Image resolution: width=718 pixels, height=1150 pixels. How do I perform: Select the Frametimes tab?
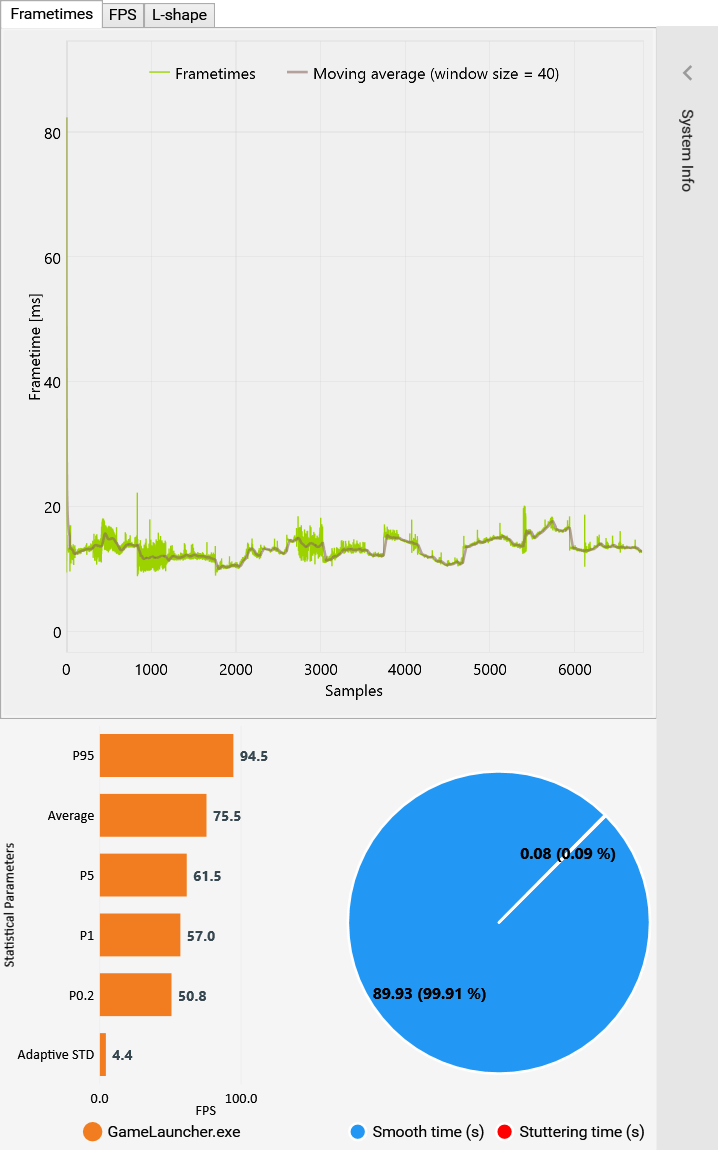point(51,14)
